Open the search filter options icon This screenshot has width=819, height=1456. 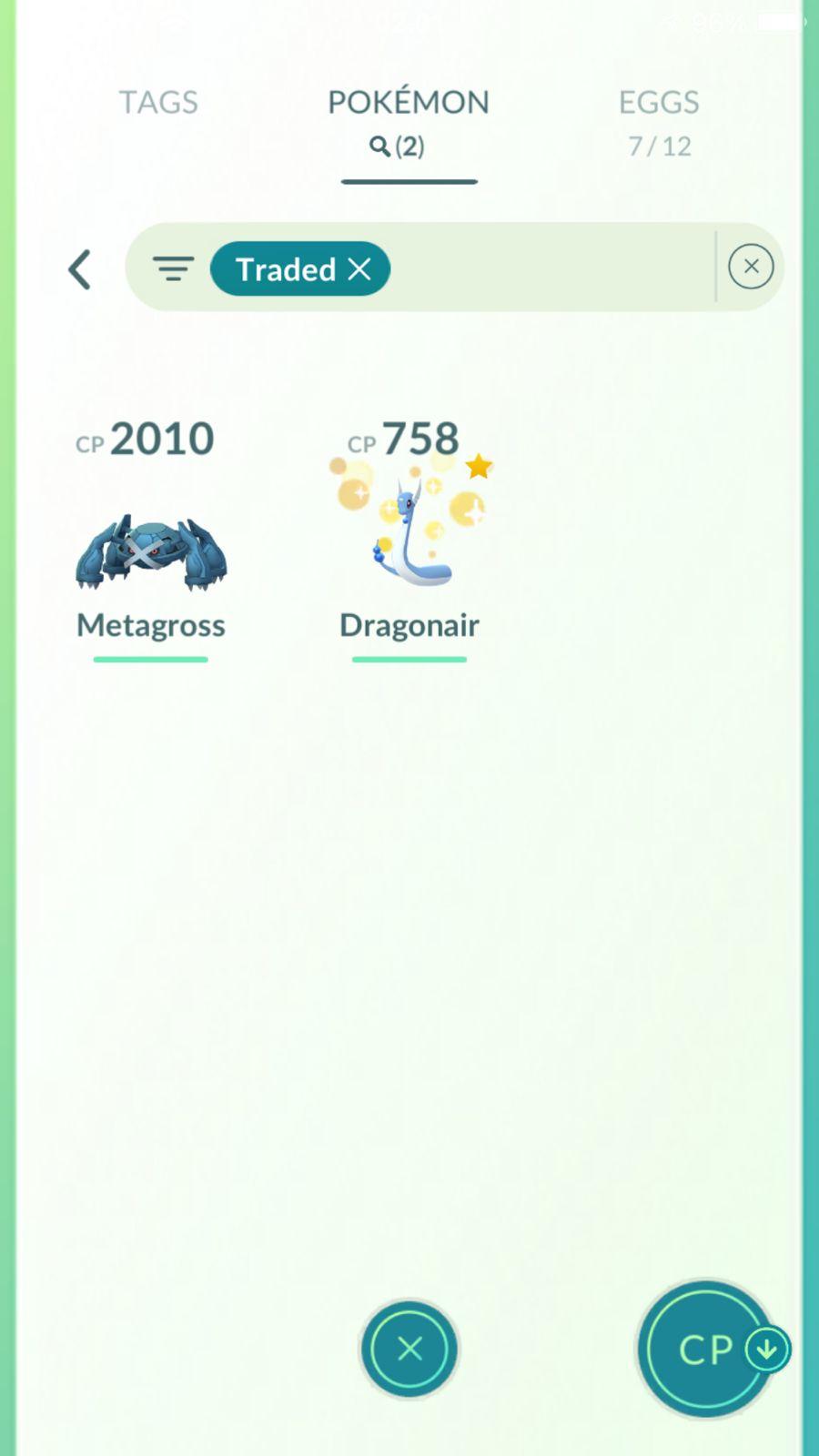pos(173,268)
